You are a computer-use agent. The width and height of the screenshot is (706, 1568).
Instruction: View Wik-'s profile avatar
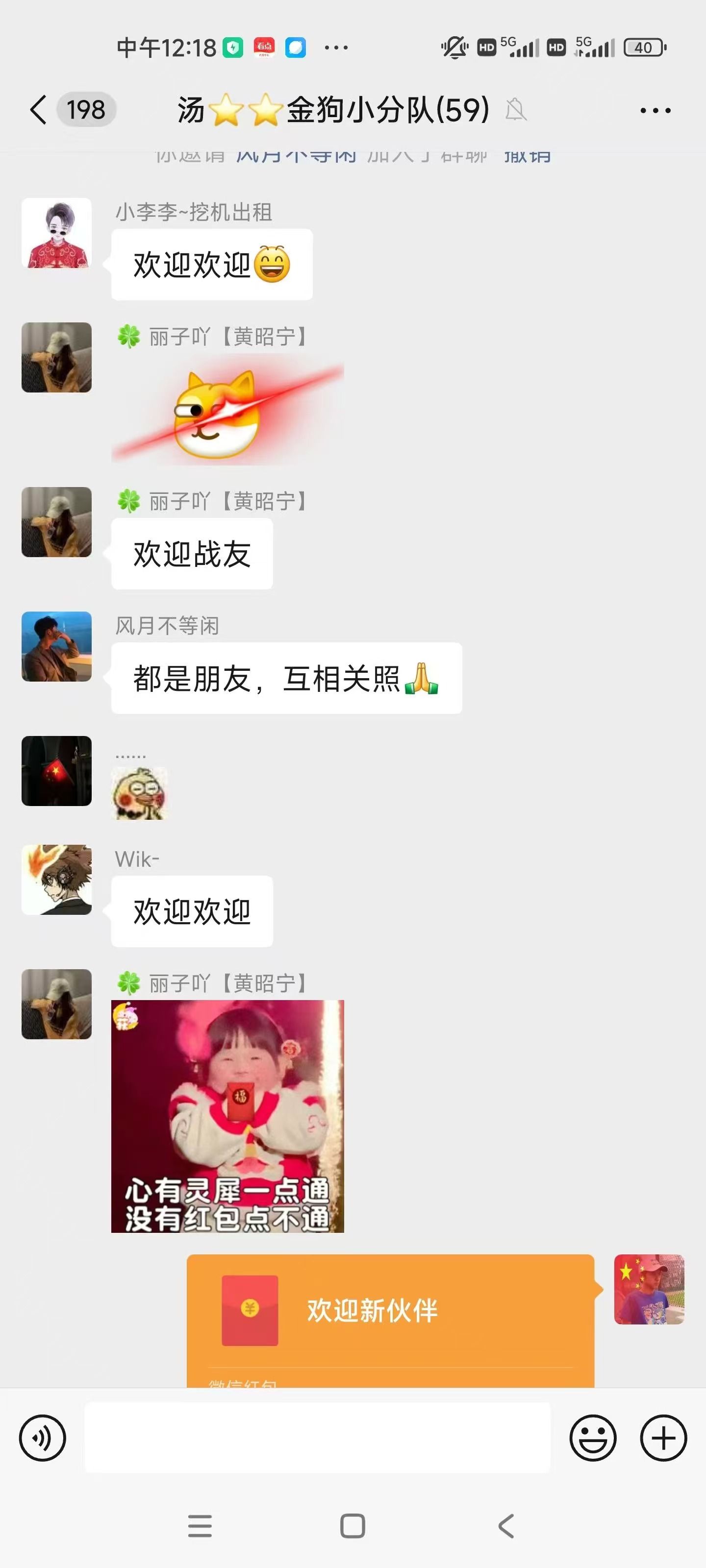click(57, 880)
